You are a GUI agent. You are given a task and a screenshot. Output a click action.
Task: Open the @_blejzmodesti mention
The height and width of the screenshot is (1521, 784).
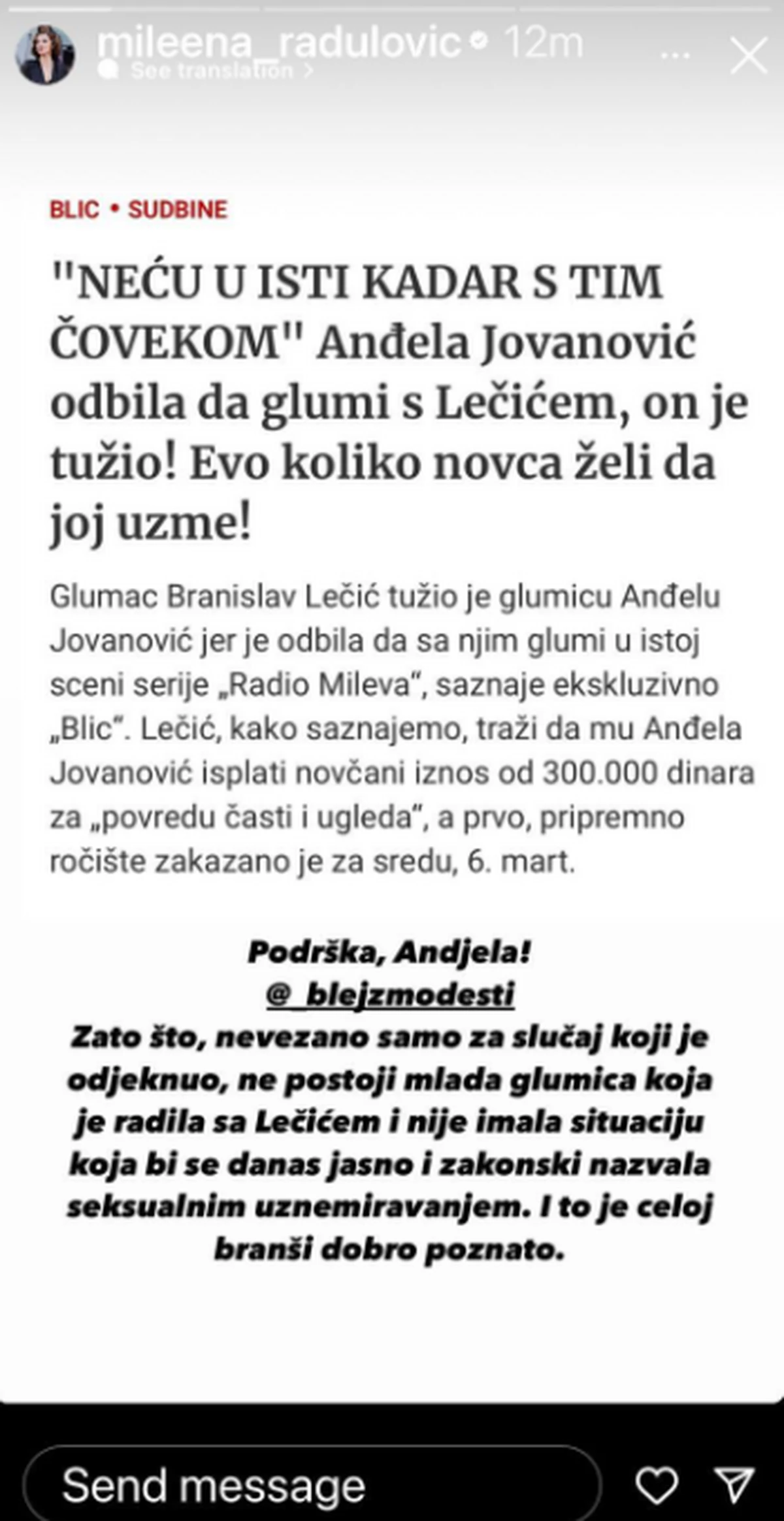[x=391, y=995]
